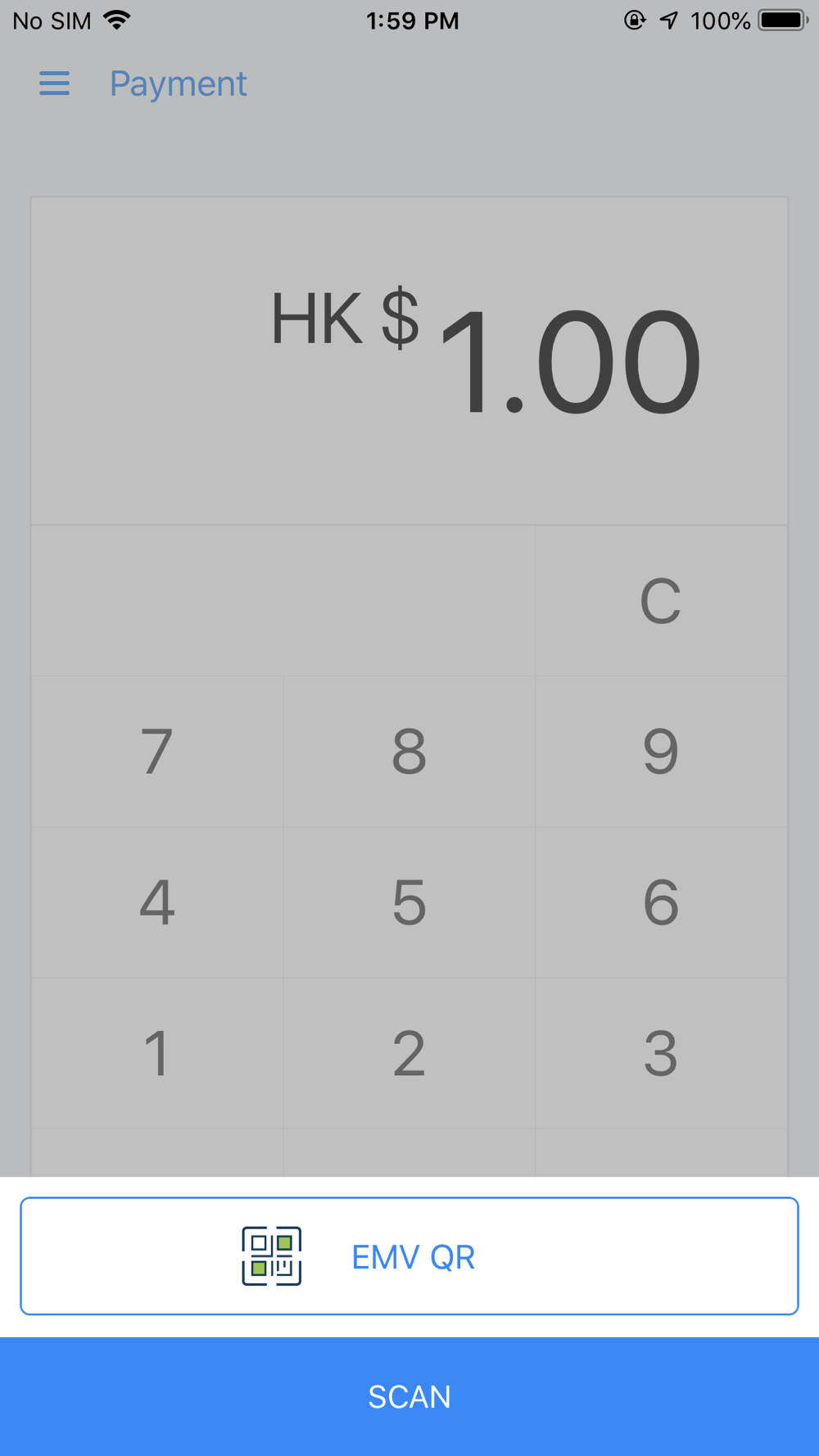This screenshot has height=1456, width=819.
Task: Choose the EMV QR payment option
Action: [x=409, y=1256]
